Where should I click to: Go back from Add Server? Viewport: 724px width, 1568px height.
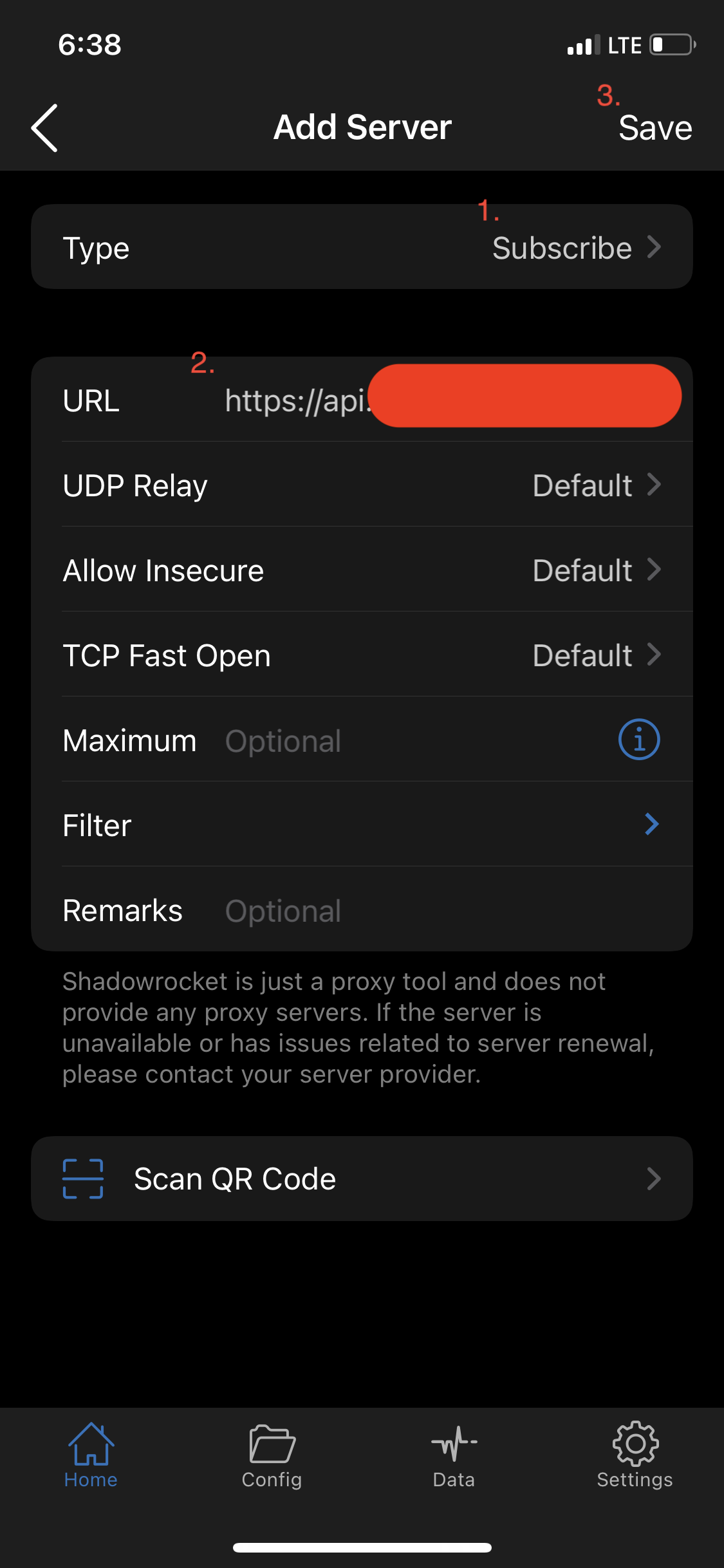pos(45,127)
